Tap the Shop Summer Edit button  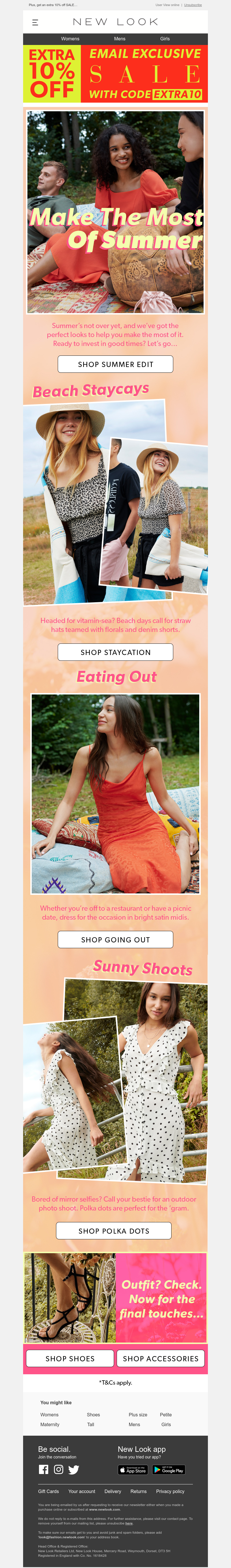[115, 364]
